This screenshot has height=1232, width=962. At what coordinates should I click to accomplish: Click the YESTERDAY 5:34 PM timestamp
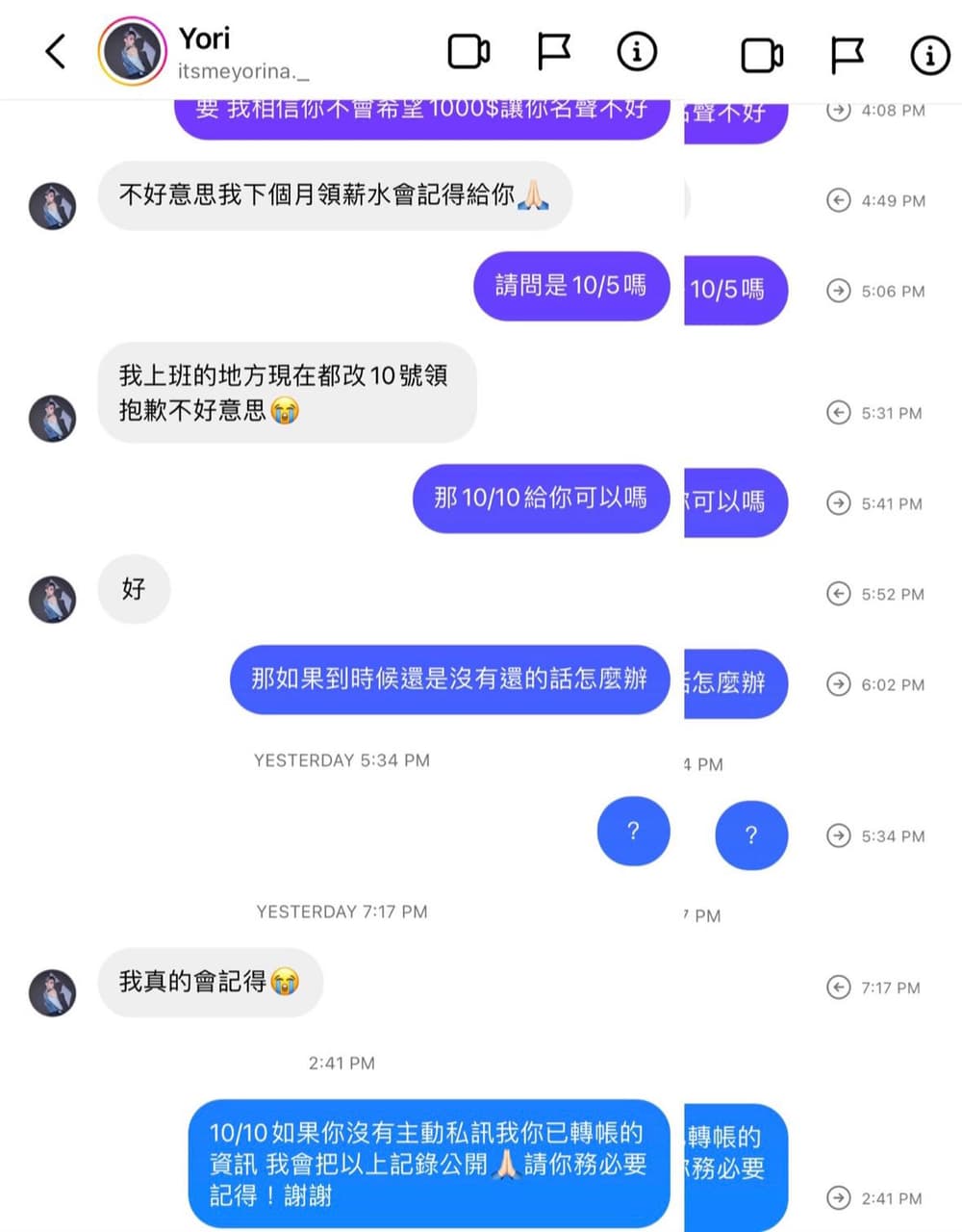pos(342,760)
